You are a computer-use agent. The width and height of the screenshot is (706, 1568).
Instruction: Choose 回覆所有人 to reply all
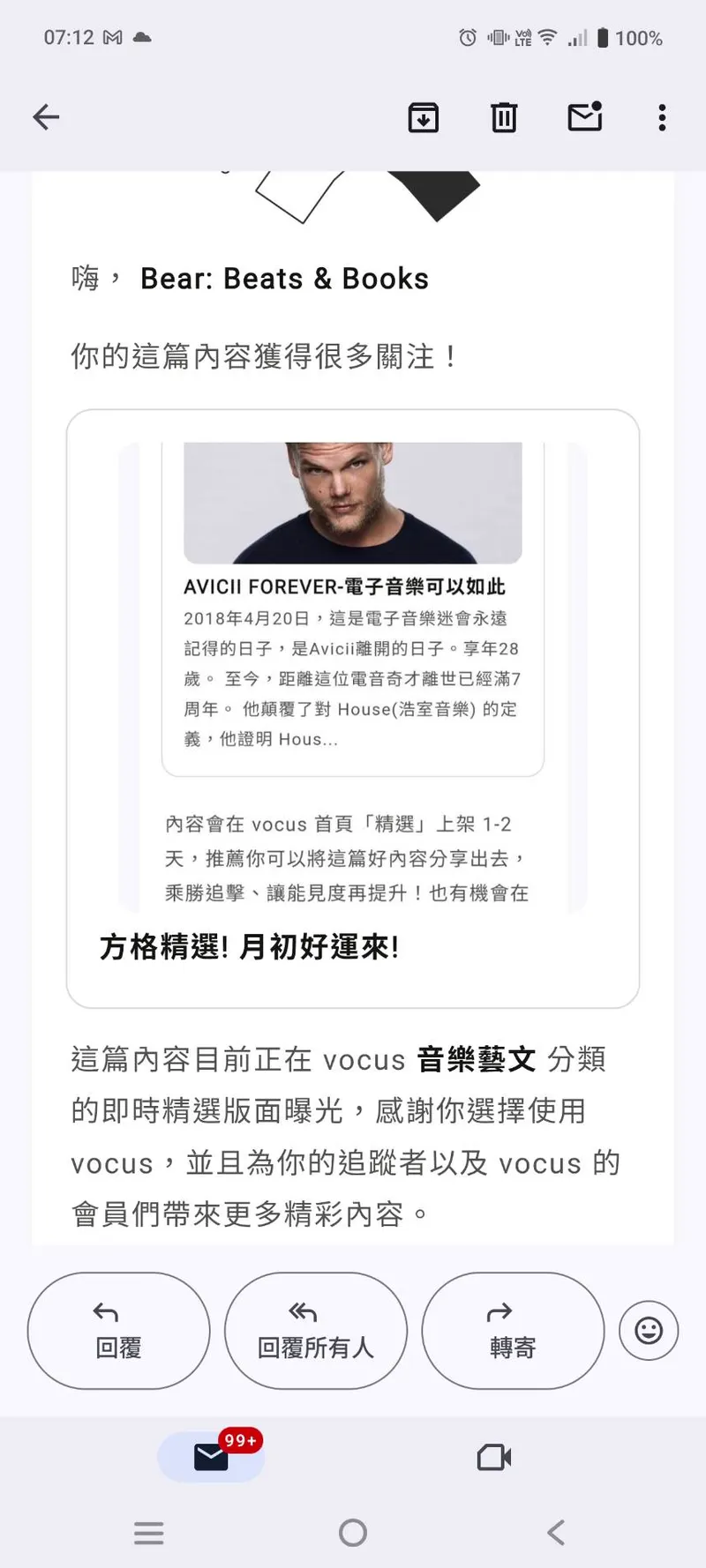(x=316, y=1330)
